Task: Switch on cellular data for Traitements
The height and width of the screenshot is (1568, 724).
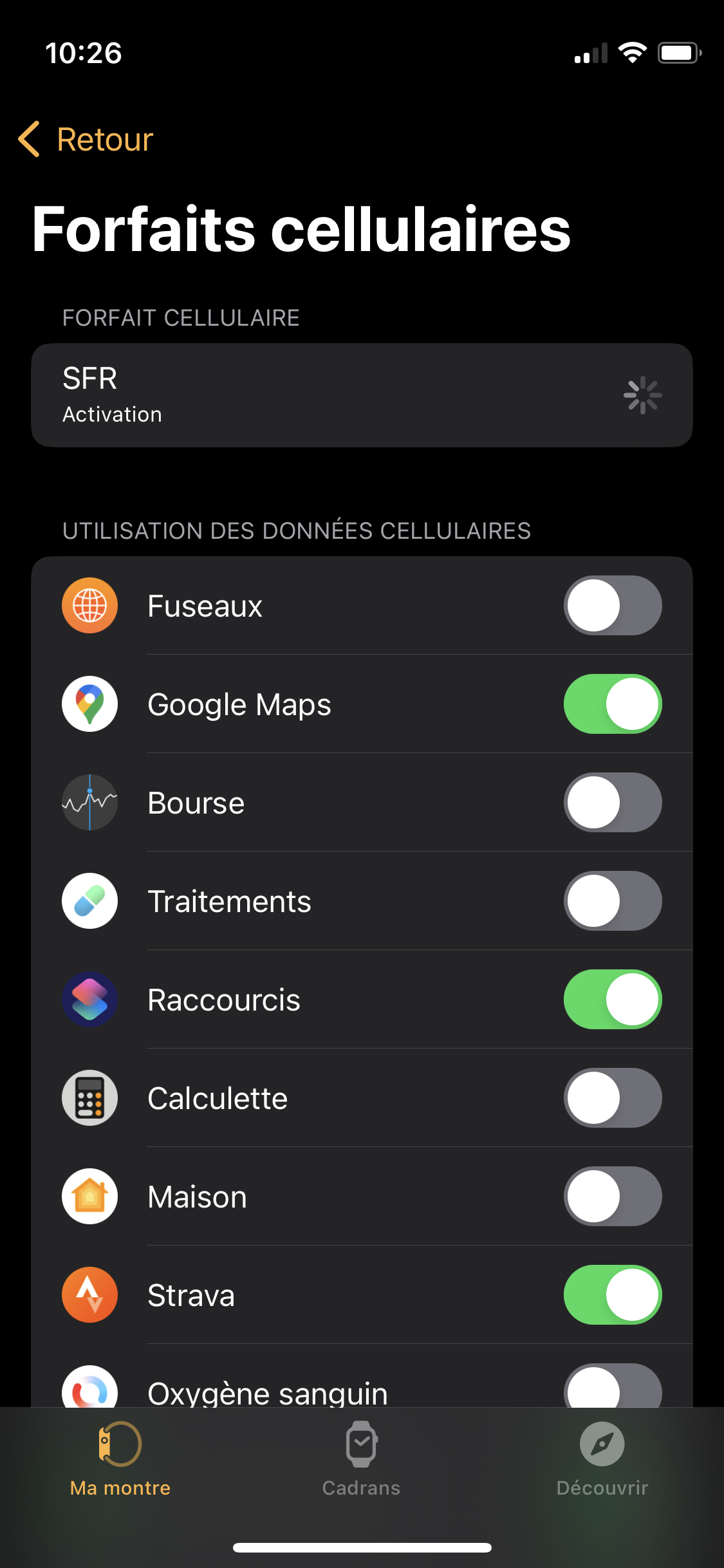Action: click(x=612, y=901)
